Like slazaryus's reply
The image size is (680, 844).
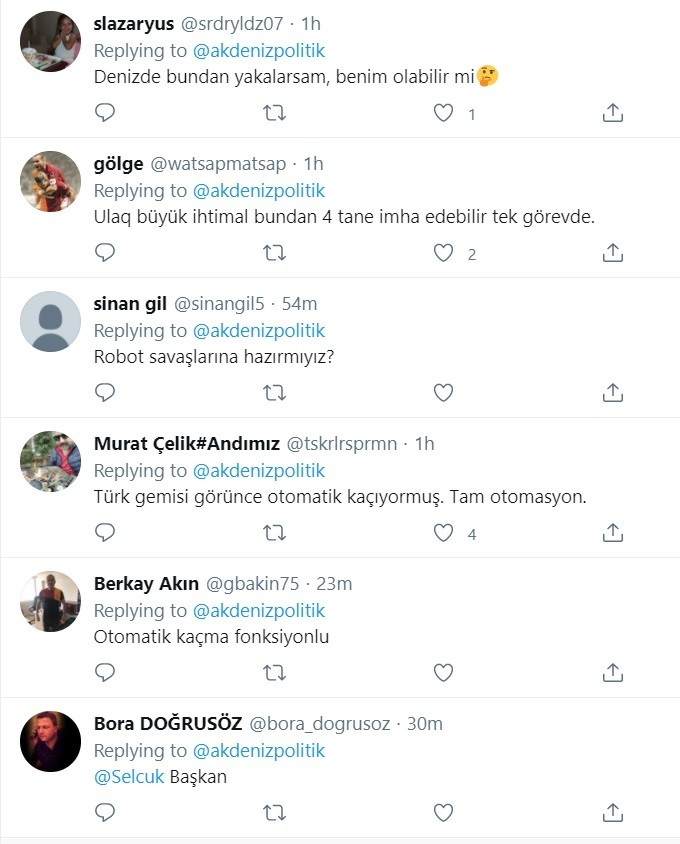pos(444,114)
